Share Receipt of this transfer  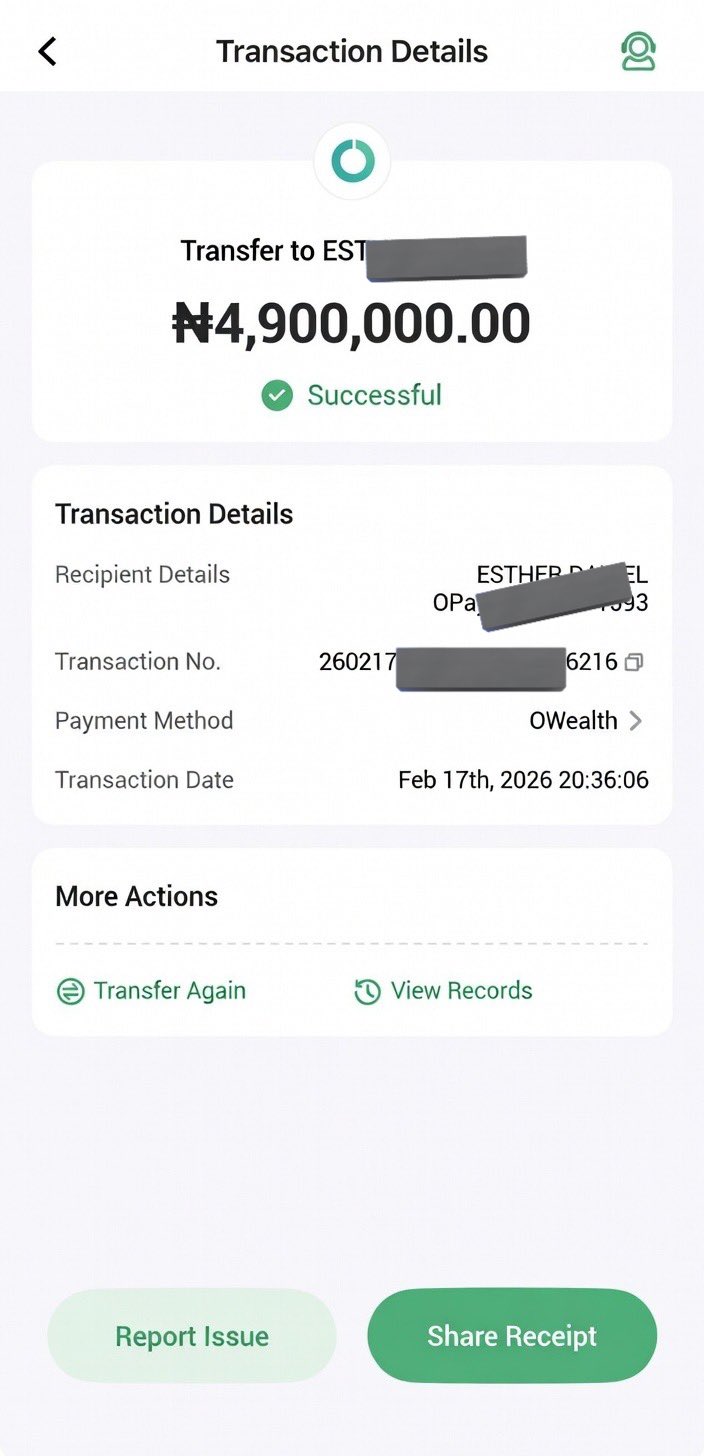pyautogui.click(x=512, y=1336)
